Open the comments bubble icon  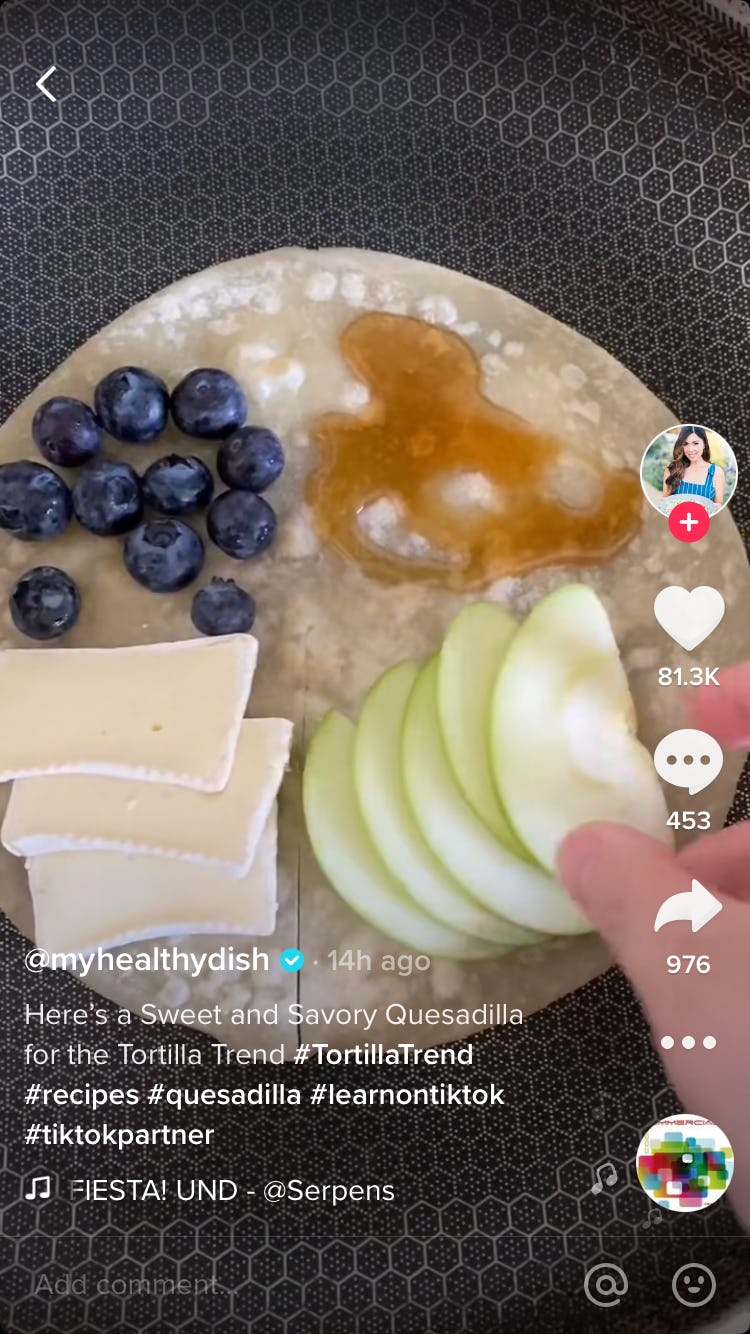point(689,763)
